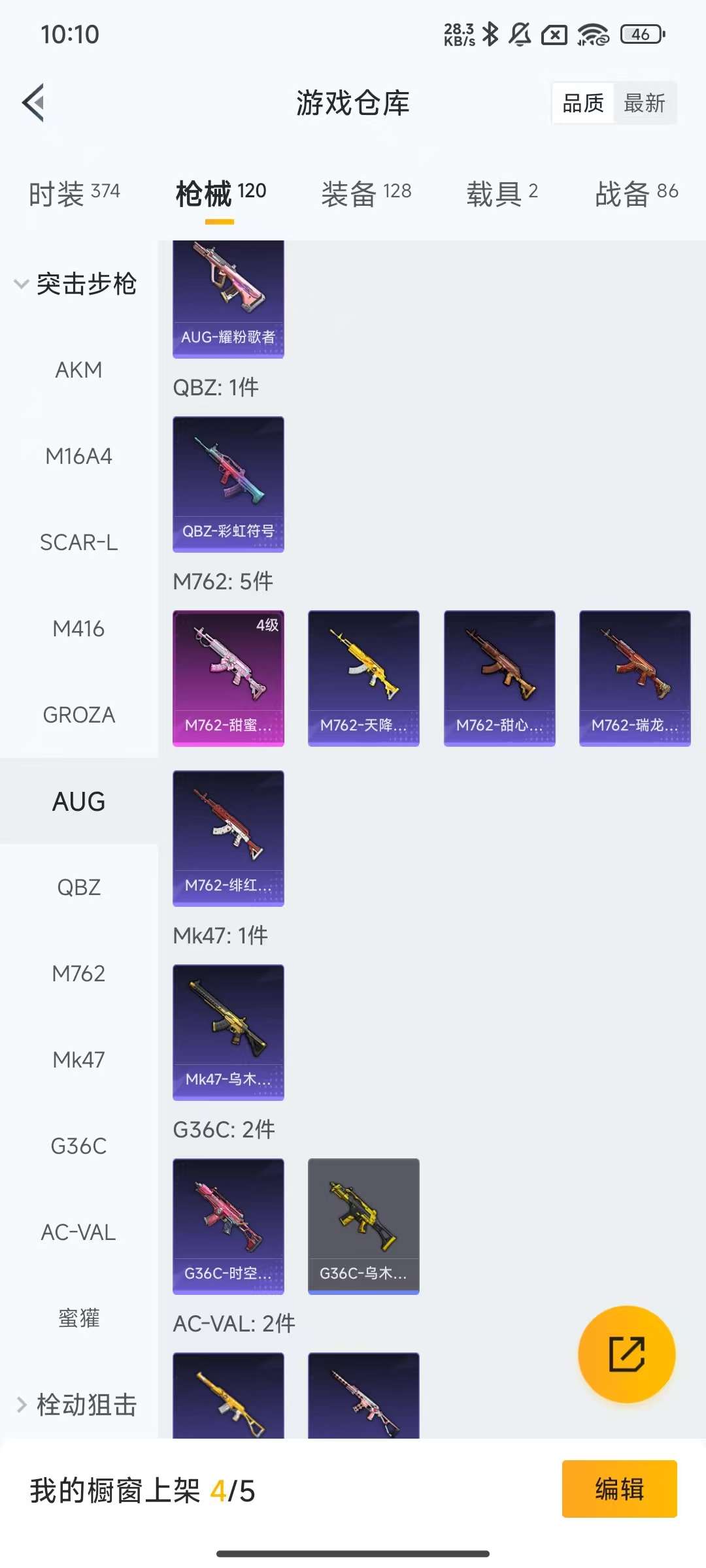The width and height of the screenshot is (706, 1568).
Task: View the level 4 M762-甜蜜 skin
Action: [228, 678]
